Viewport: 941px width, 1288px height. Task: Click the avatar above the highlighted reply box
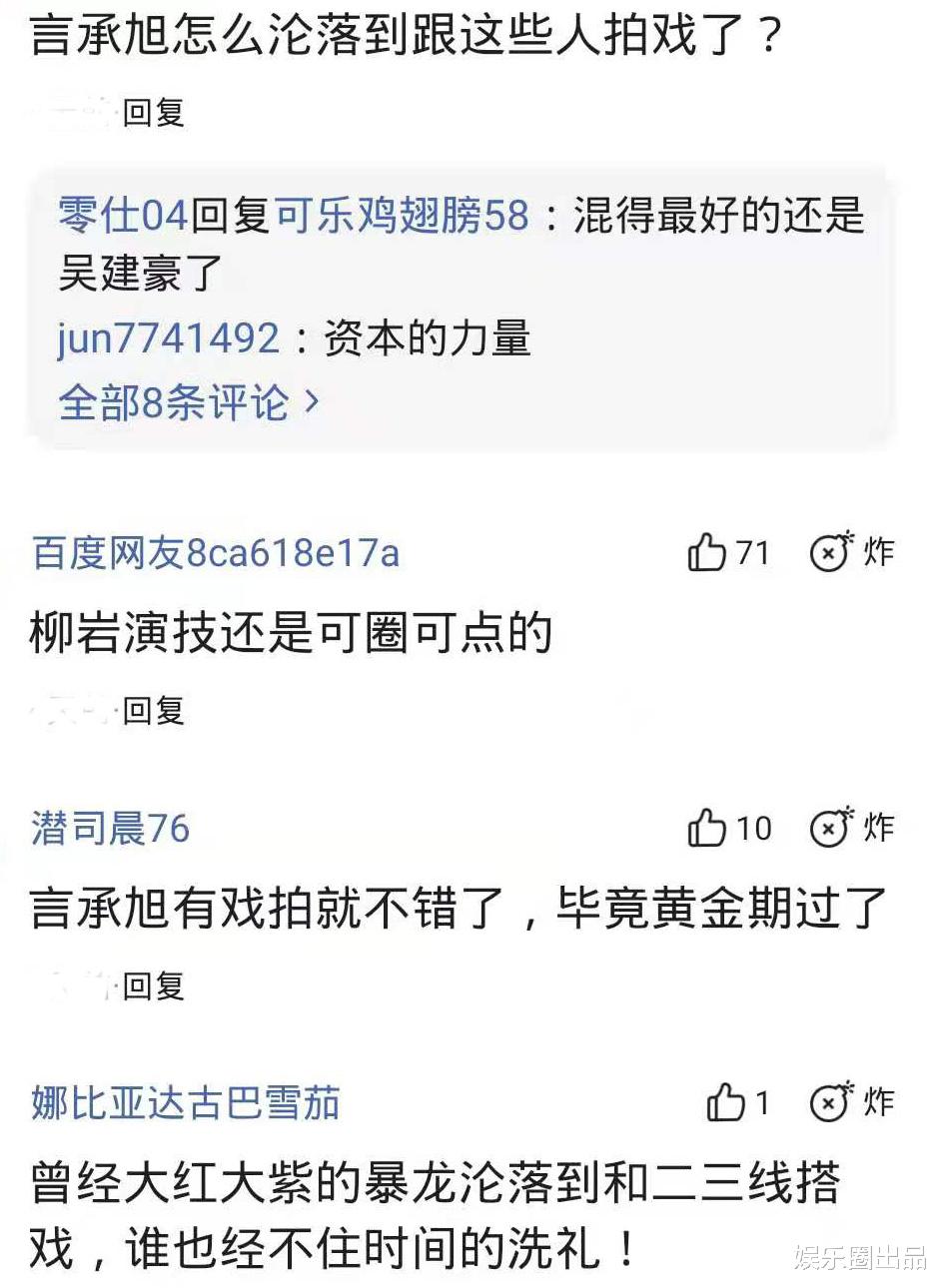click(65, 113)
